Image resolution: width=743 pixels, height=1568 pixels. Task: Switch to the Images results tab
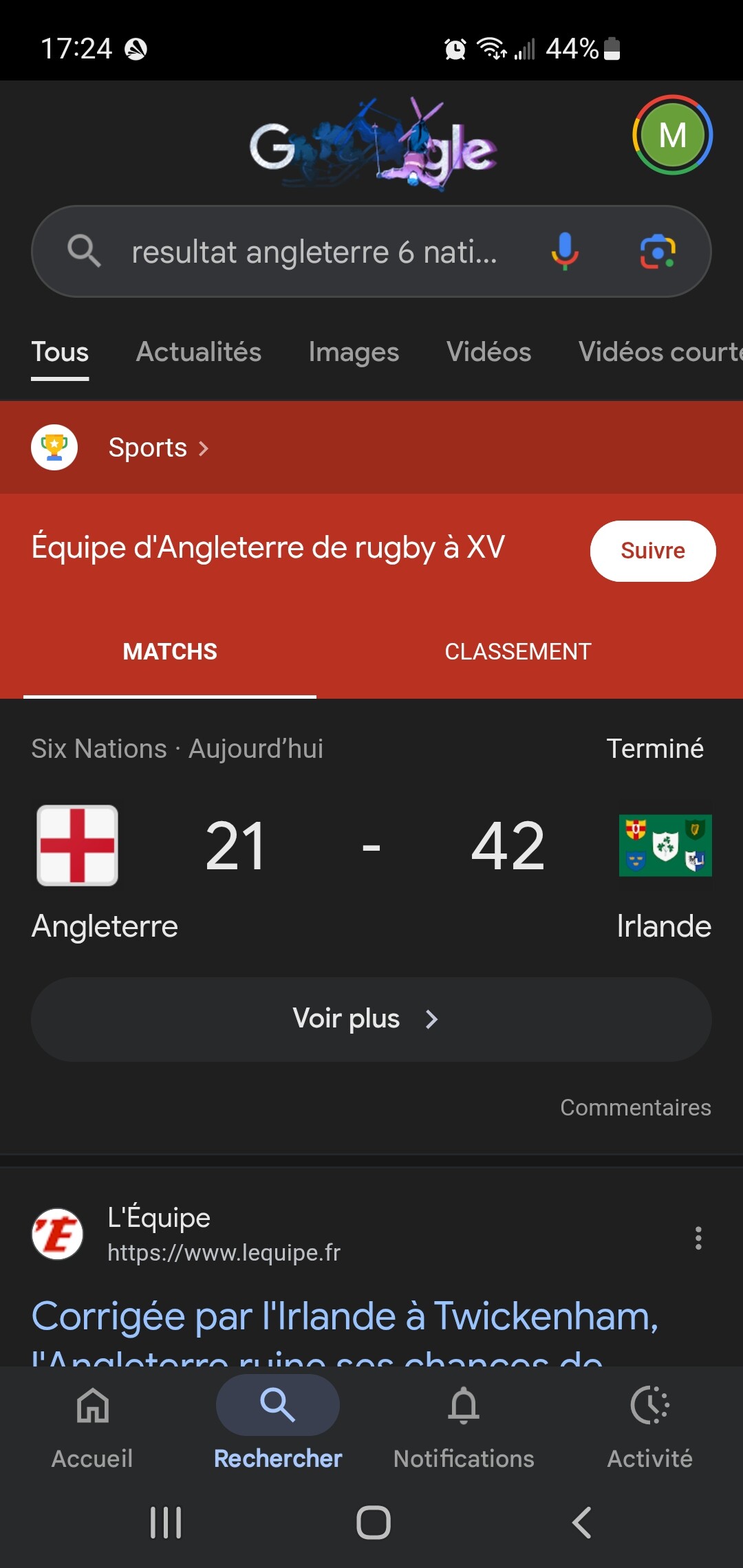354,352
